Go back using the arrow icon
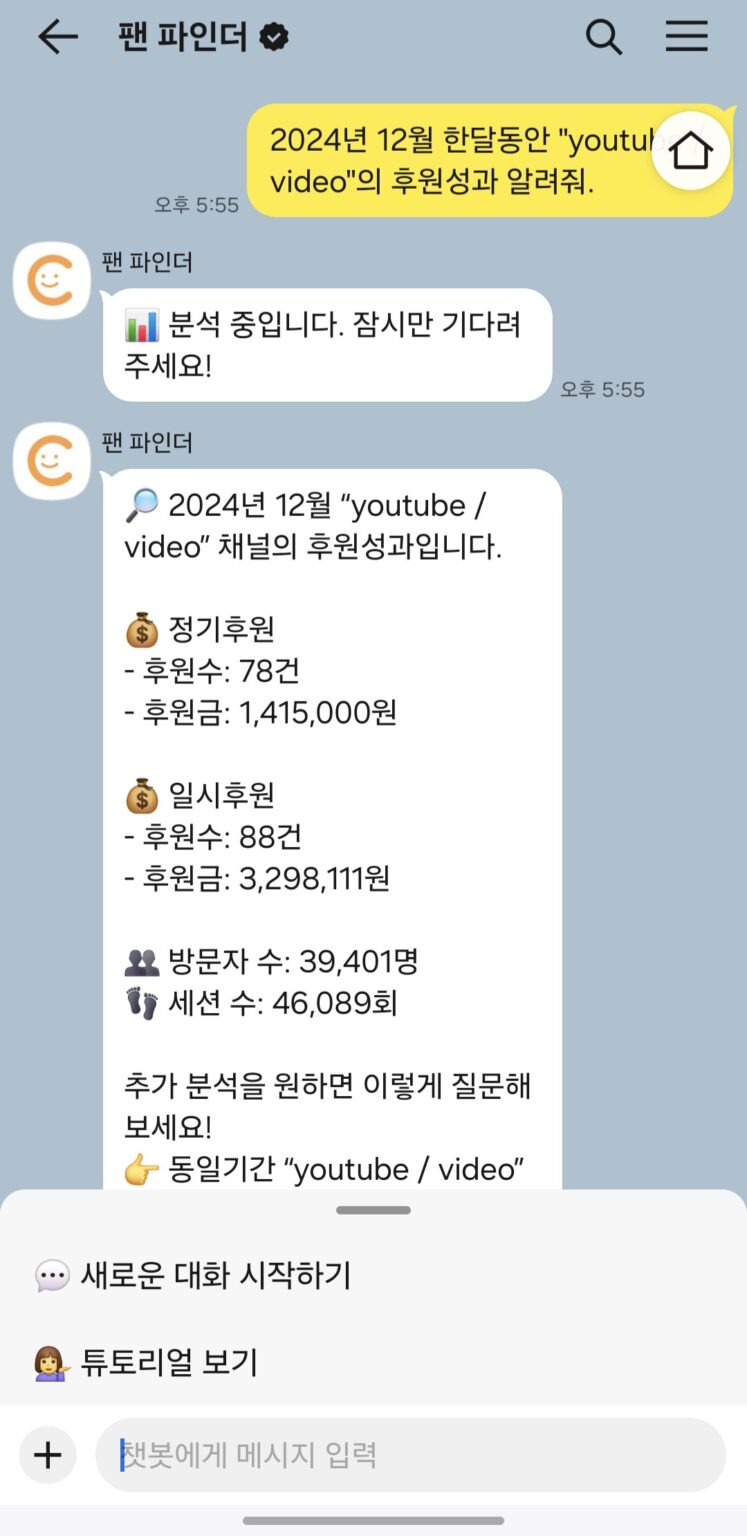Viewport: 747px width, 1536px height. [57, 38]
